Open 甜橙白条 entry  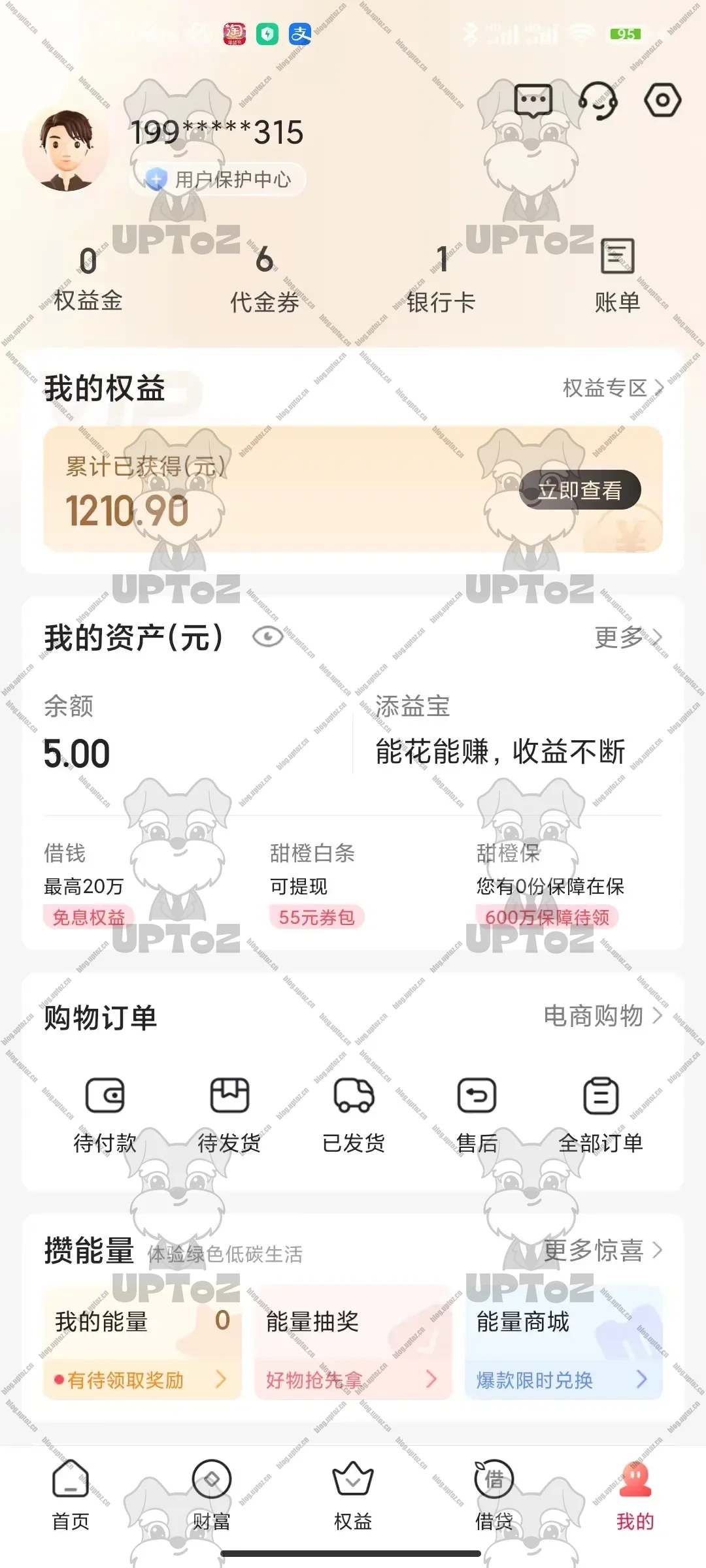pos(314,883)
